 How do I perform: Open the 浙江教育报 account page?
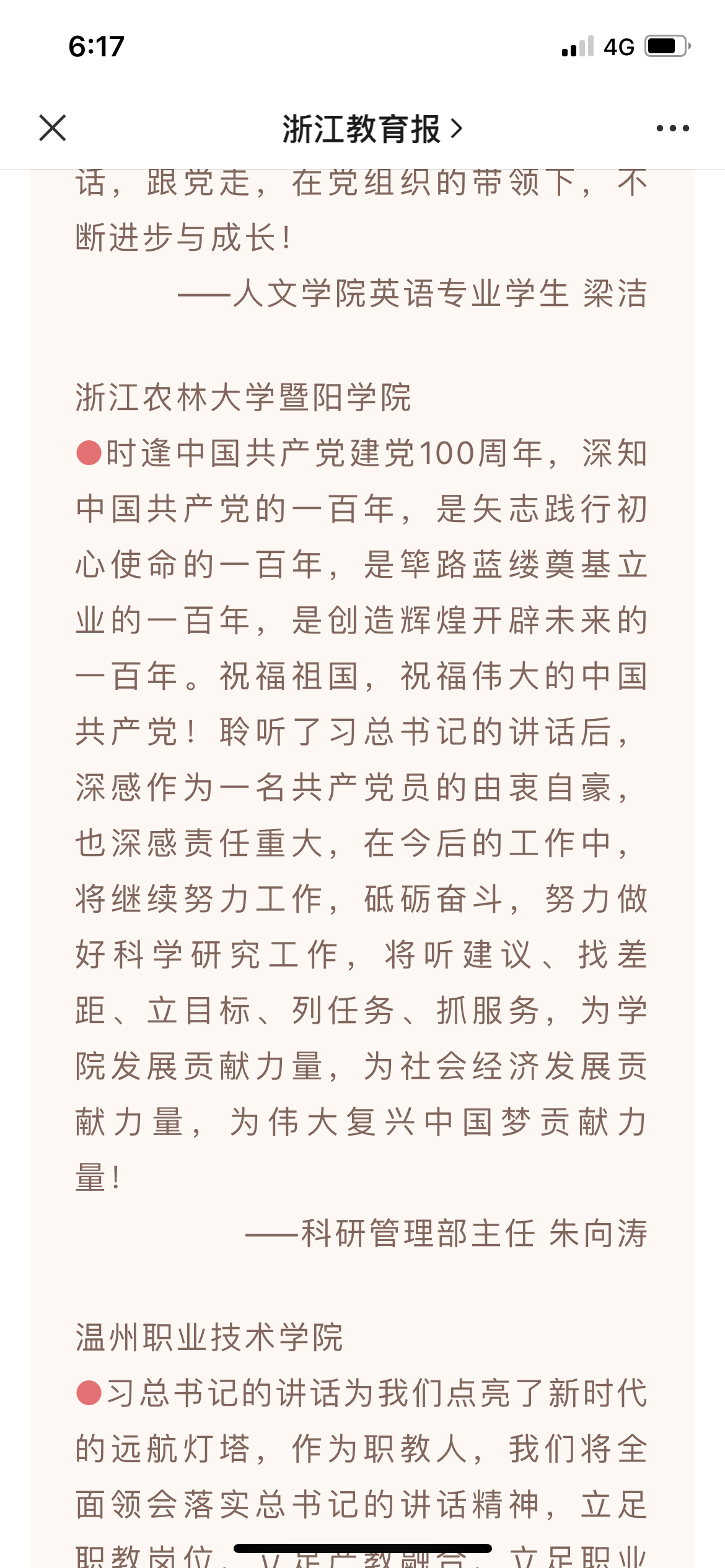tap(372, 129)
